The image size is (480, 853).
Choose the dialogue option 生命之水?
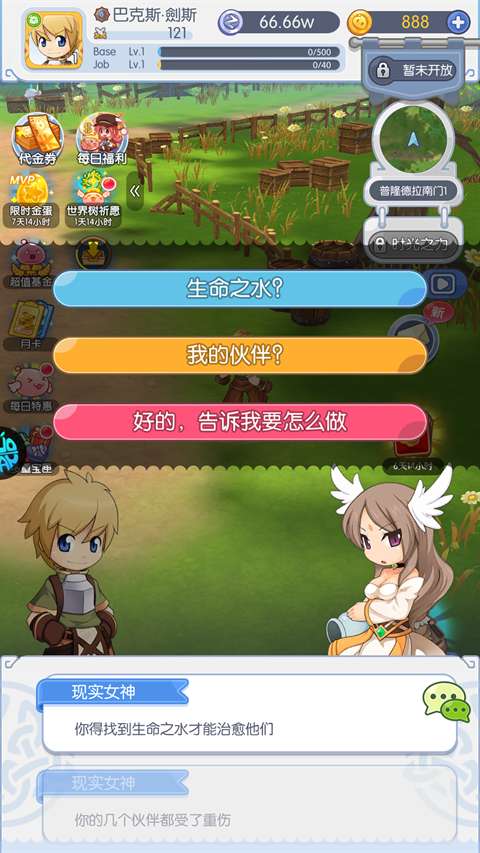(239, 289)
